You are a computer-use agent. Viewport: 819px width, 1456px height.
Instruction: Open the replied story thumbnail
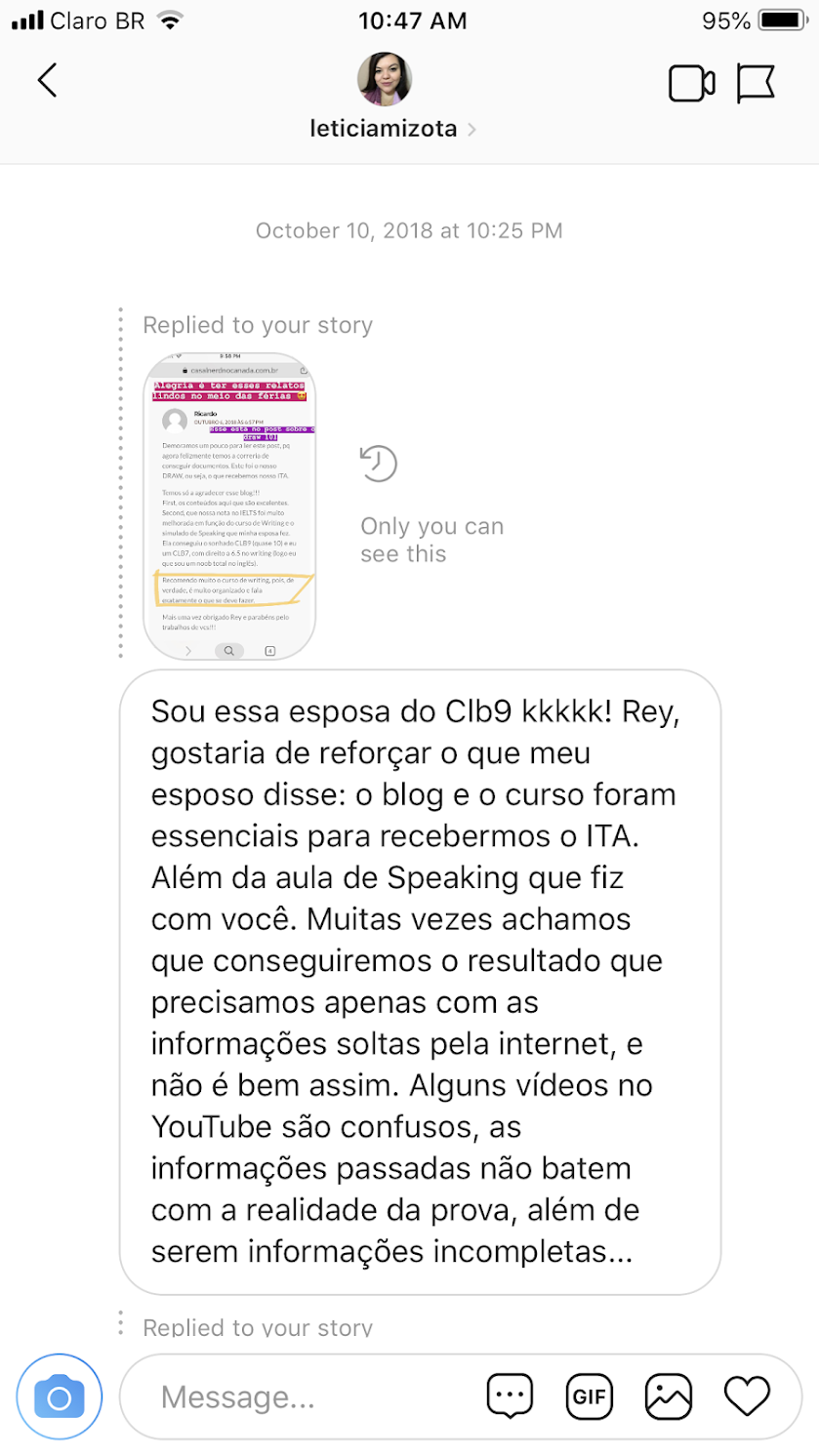[x=229, y=506]
